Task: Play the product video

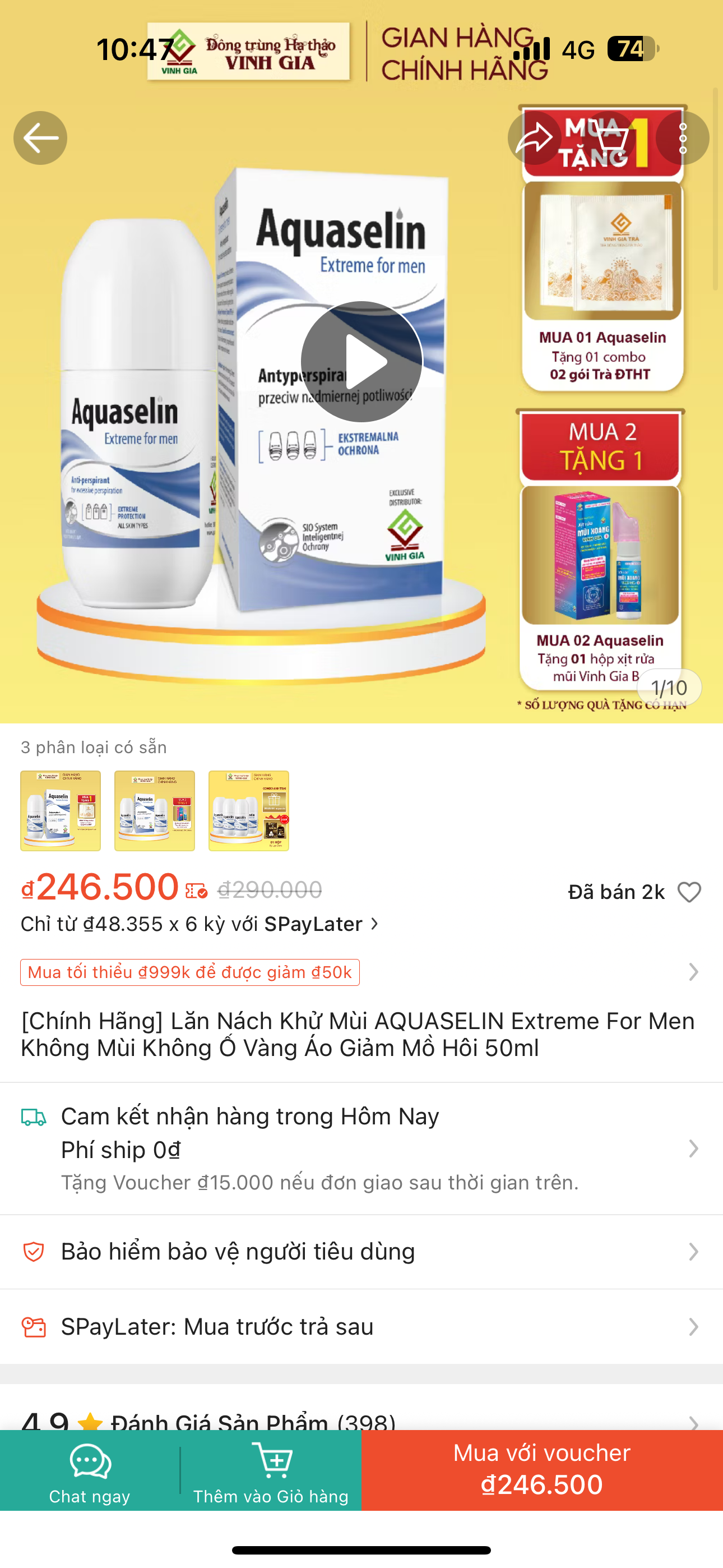Action: pos(361,362)
